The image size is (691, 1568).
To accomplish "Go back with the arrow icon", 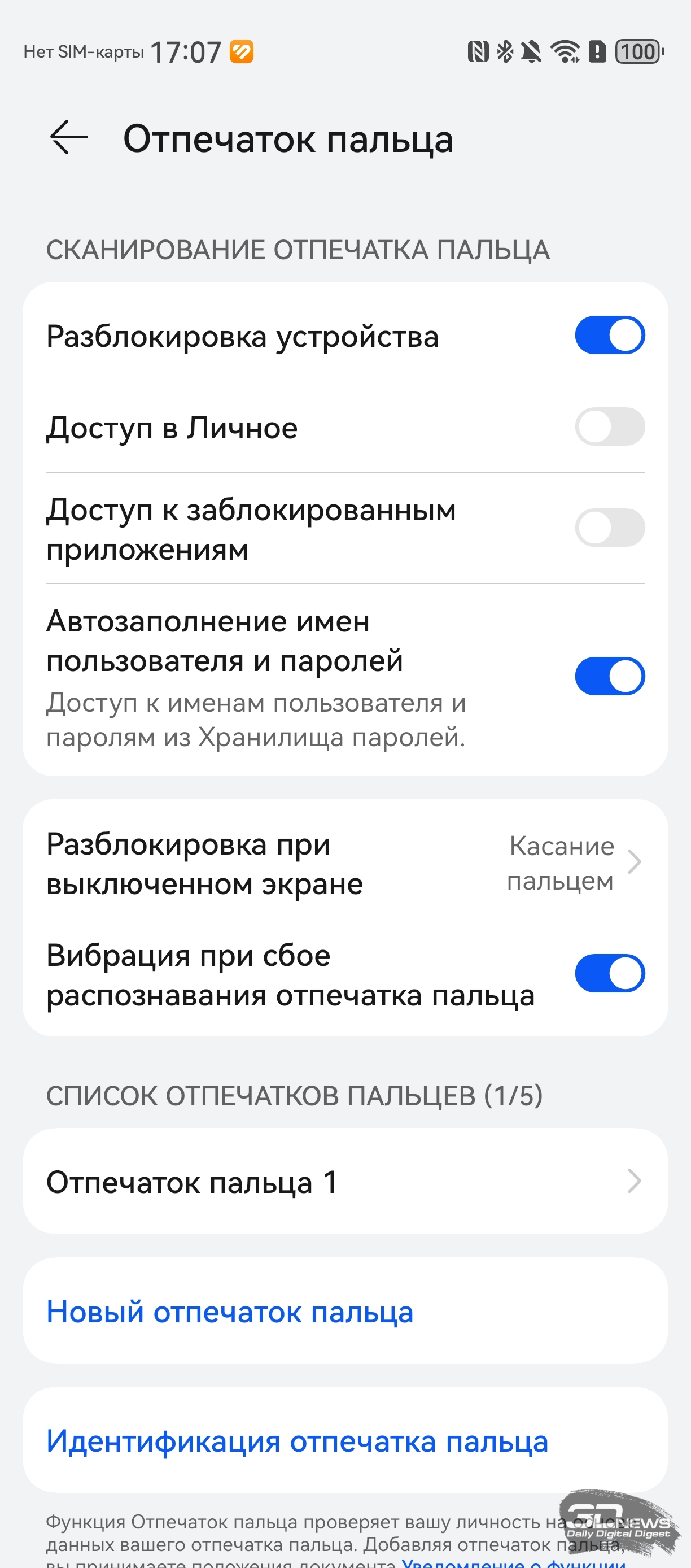I will (x=69, y=138).
